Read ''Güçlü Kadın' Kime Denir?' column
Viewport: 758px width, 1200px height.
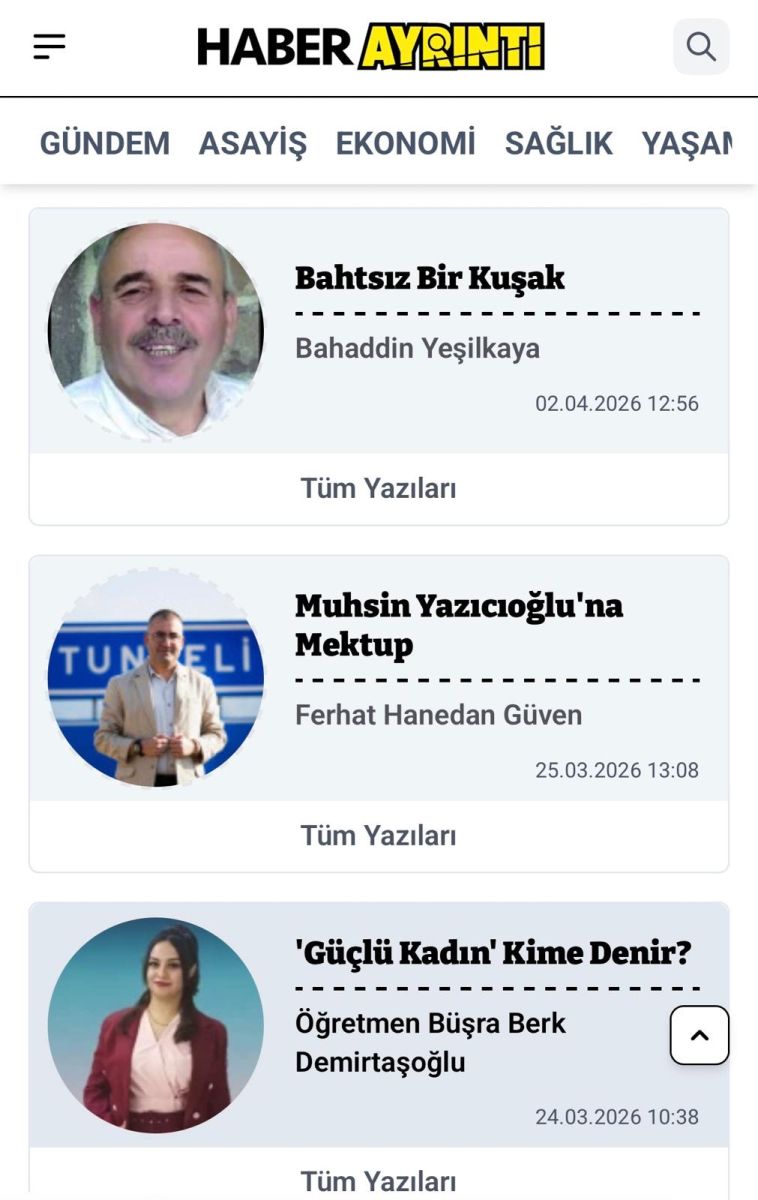pyautogui.click(x=493, y=953)
